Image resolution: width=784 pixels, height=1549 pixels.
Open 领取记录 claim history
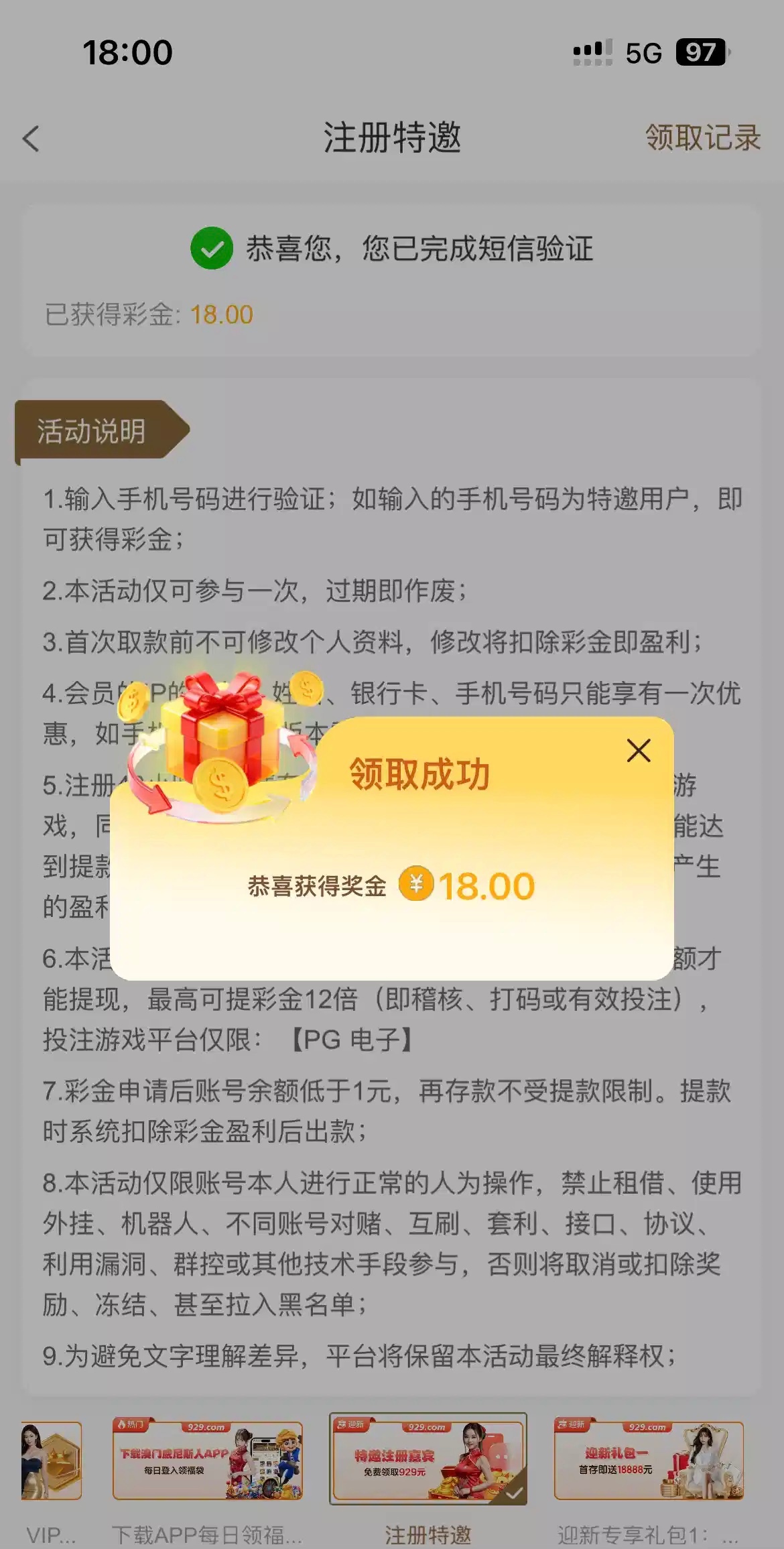click(702, 138)
